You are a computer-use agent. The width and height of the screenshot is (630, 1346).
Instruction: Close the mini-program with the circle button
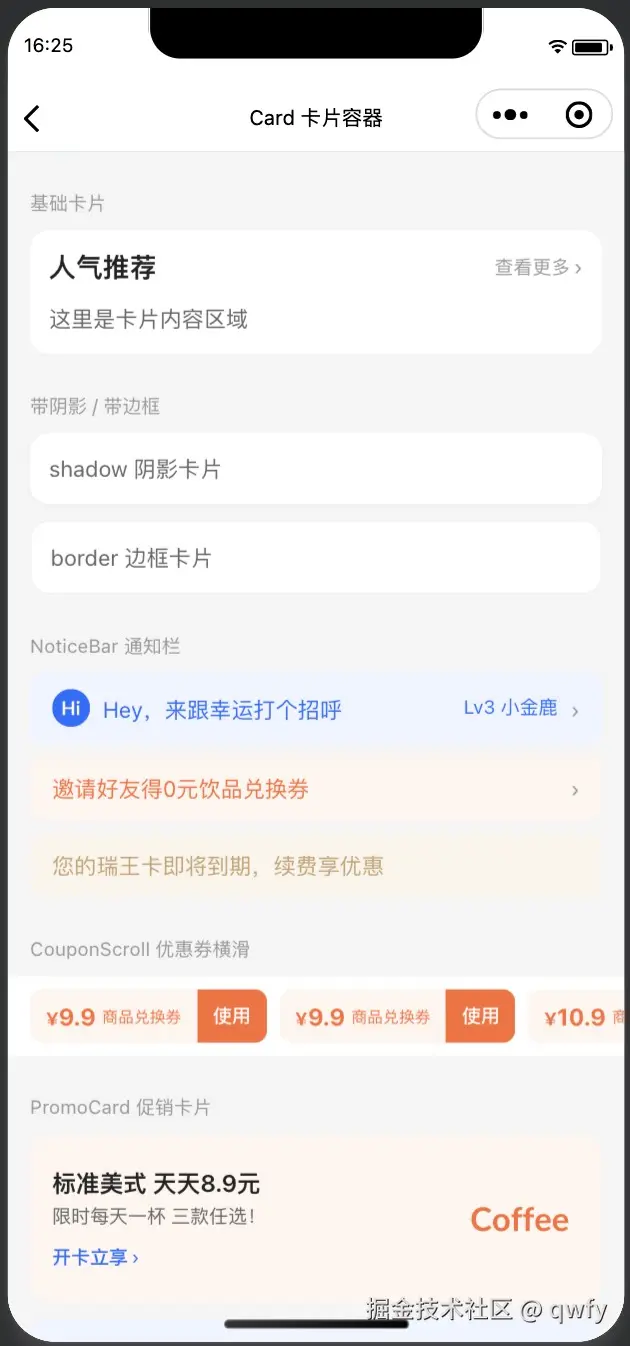579,115
